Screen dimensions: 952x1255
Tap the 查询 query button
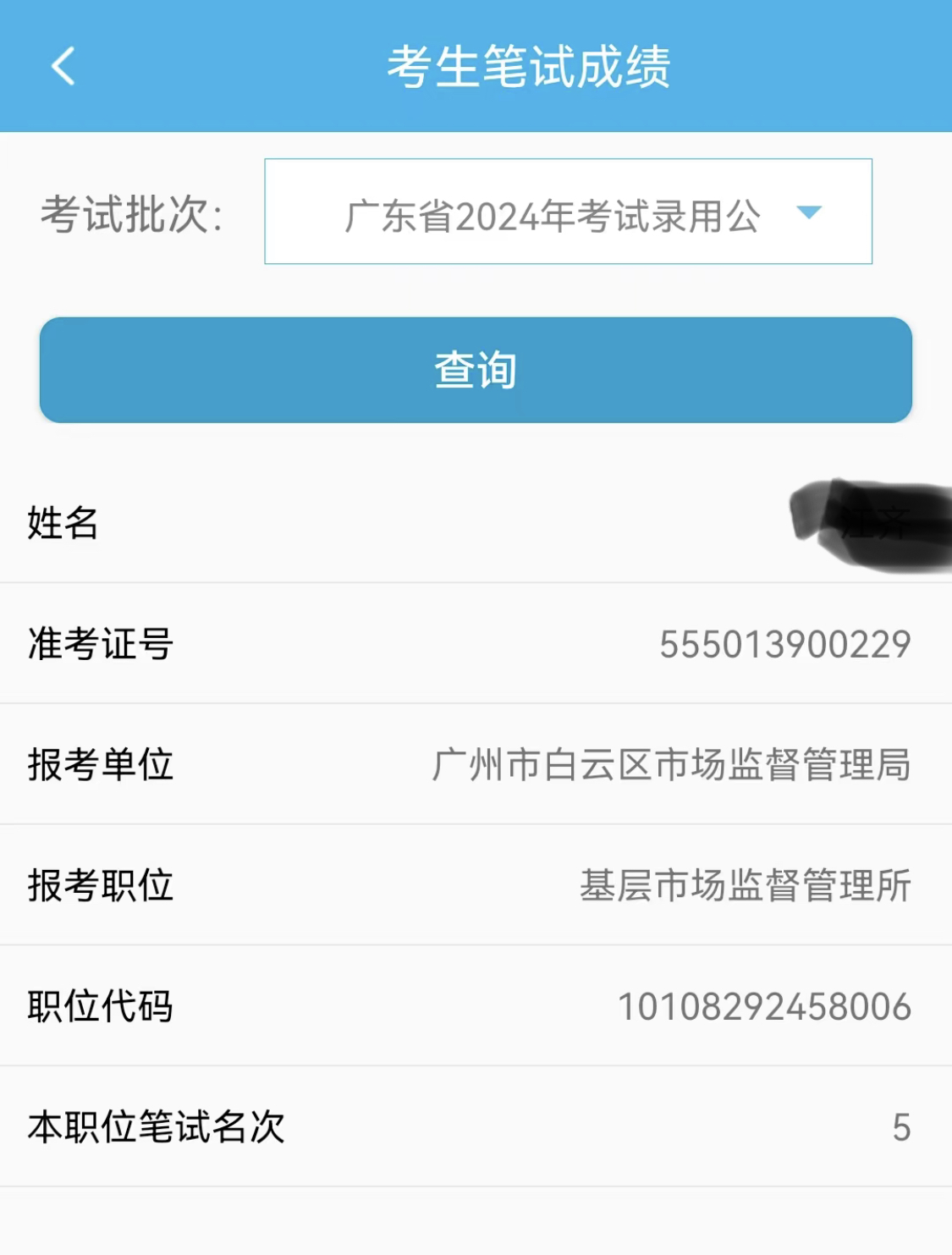click(x=476, y=370)
